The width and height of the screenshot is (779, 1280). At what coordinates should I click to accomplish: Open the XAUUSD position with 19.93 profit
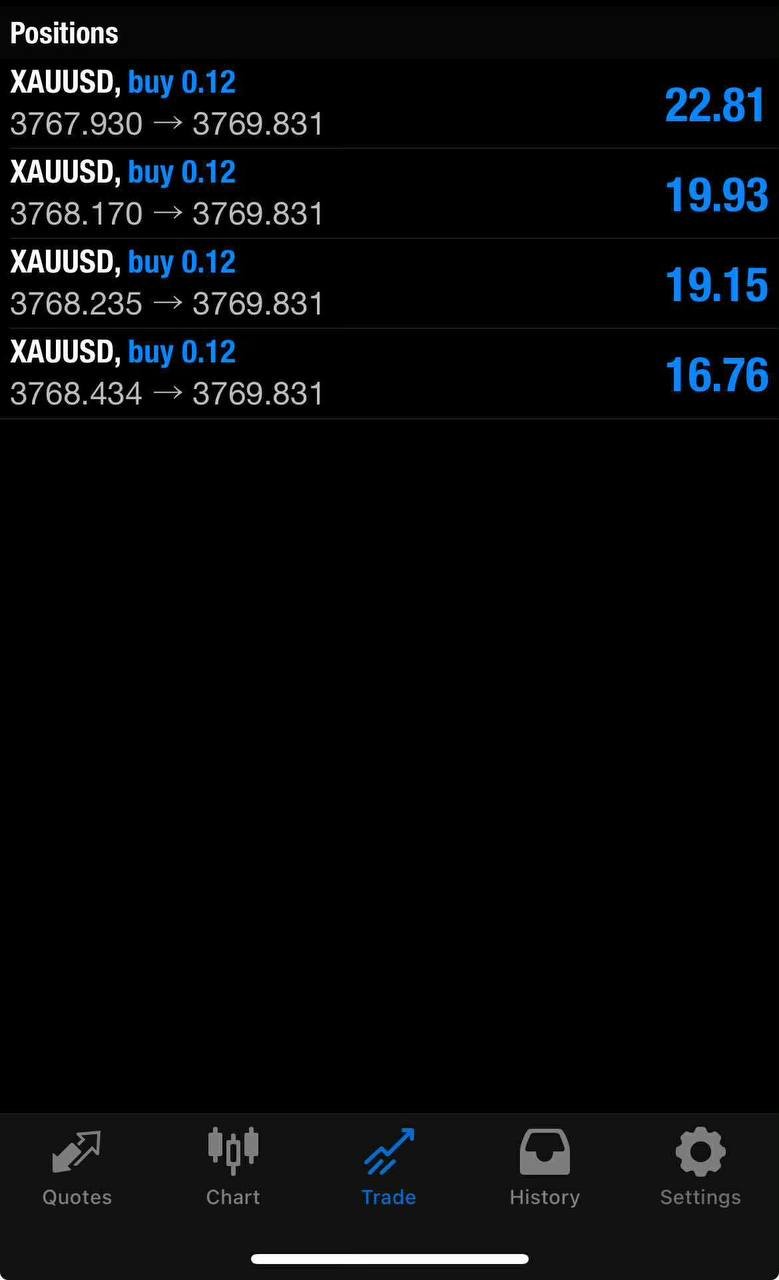point(389,193)
